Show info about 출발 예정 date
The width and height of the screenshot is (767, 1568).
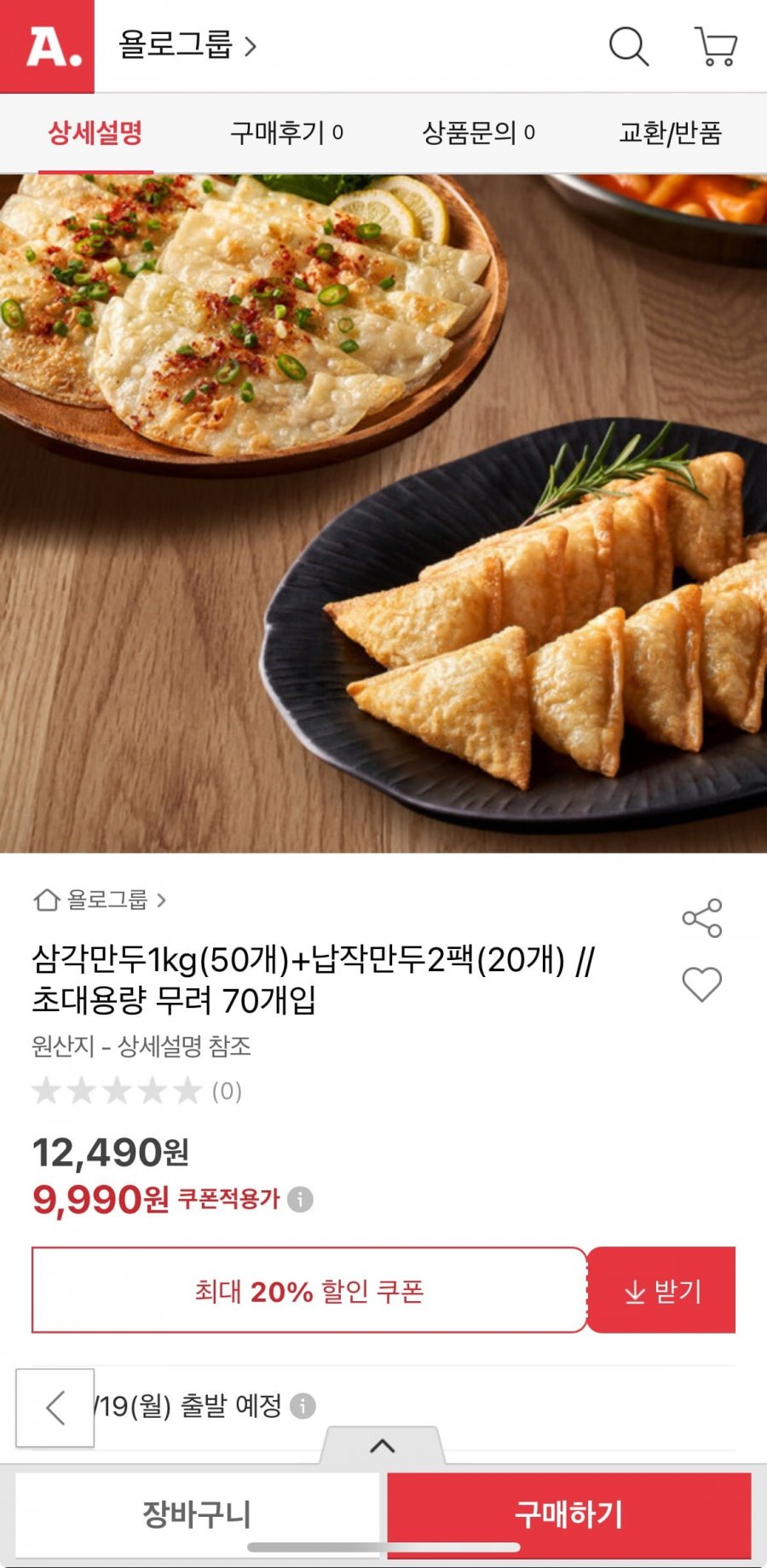303,1406
